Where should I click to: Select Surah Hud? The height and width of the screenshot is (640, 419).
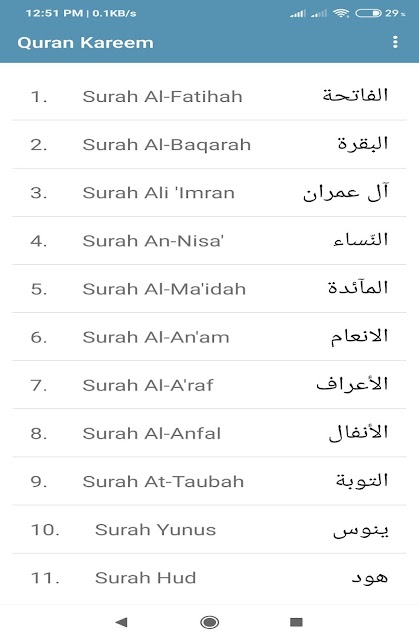[x=209, y=578]
